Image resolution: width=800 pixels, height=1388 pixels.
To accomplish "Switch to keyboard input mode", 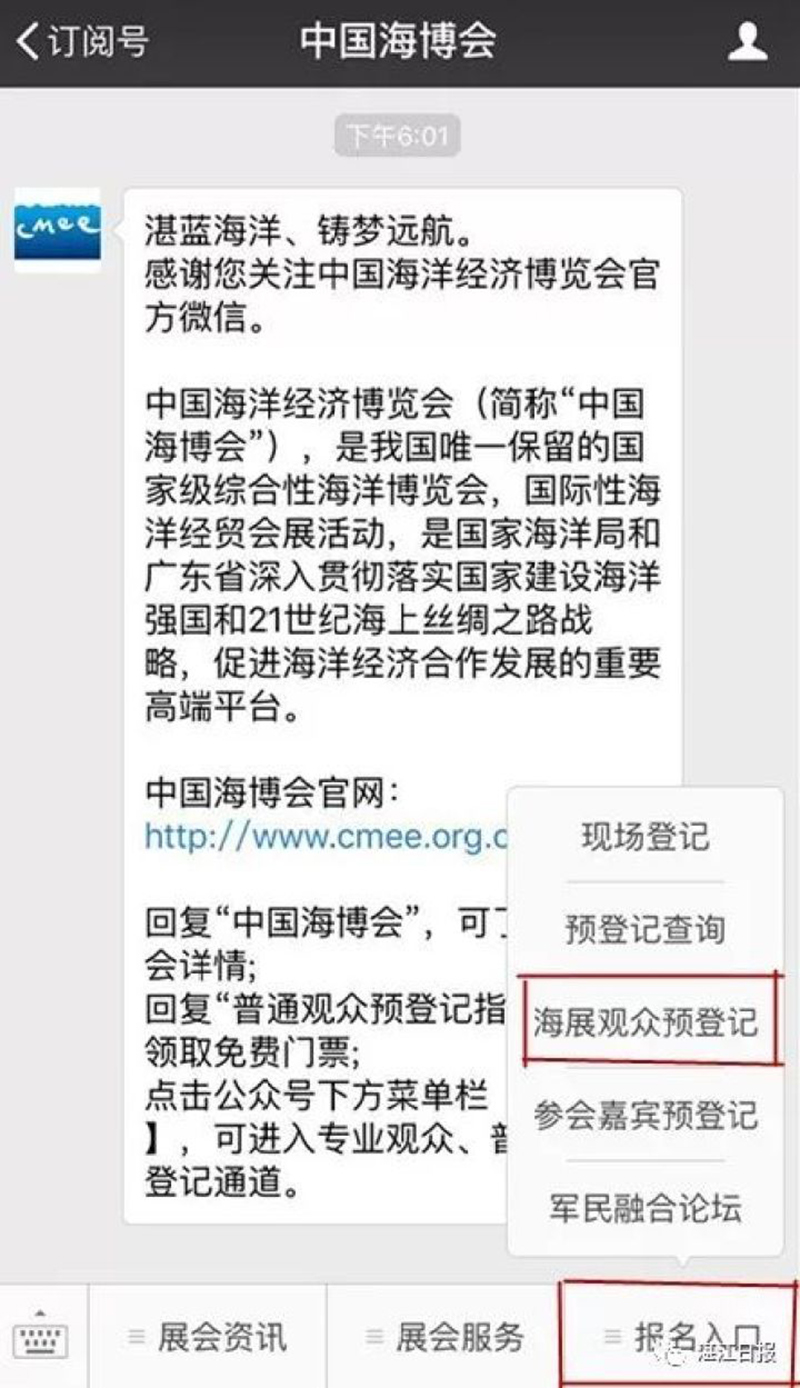I will 43,1336.
